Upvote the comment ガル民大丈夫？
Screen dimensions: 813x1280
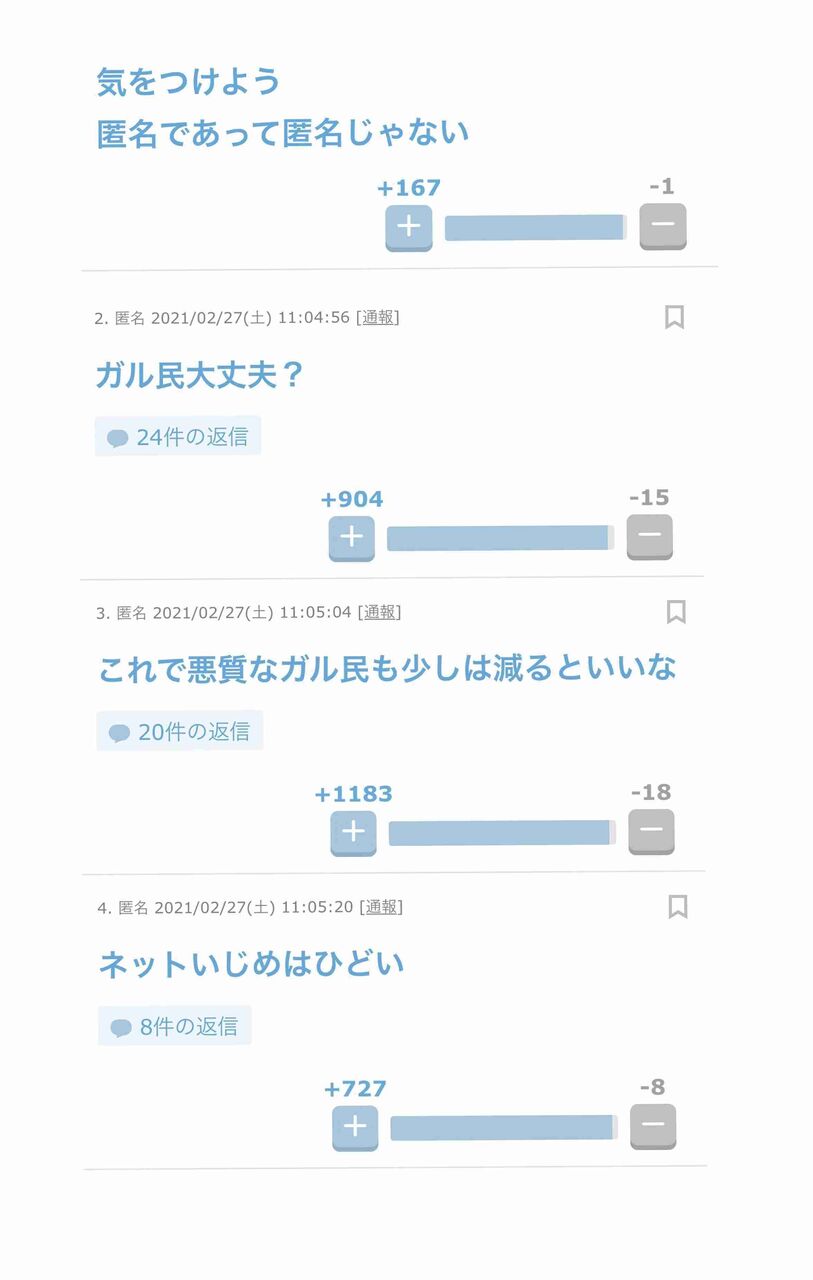351,537
